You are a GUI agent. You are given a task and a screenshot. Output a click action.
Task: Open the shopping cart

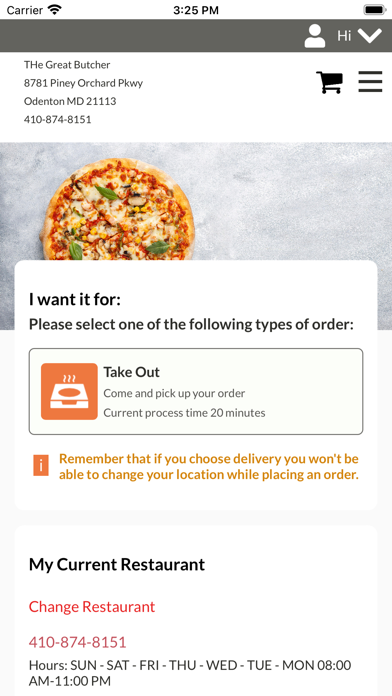(x=329, y=82)
